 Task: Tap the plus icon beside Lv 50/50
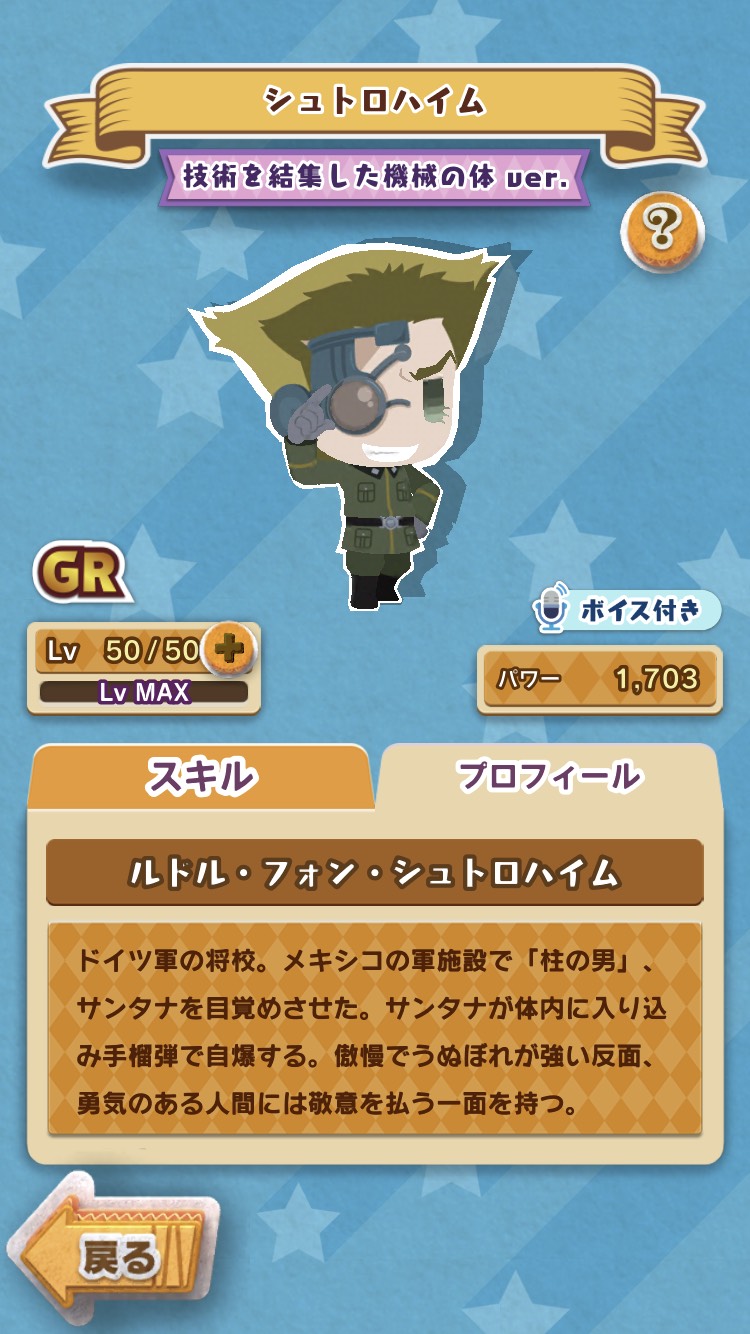click(x=229, y=650)
